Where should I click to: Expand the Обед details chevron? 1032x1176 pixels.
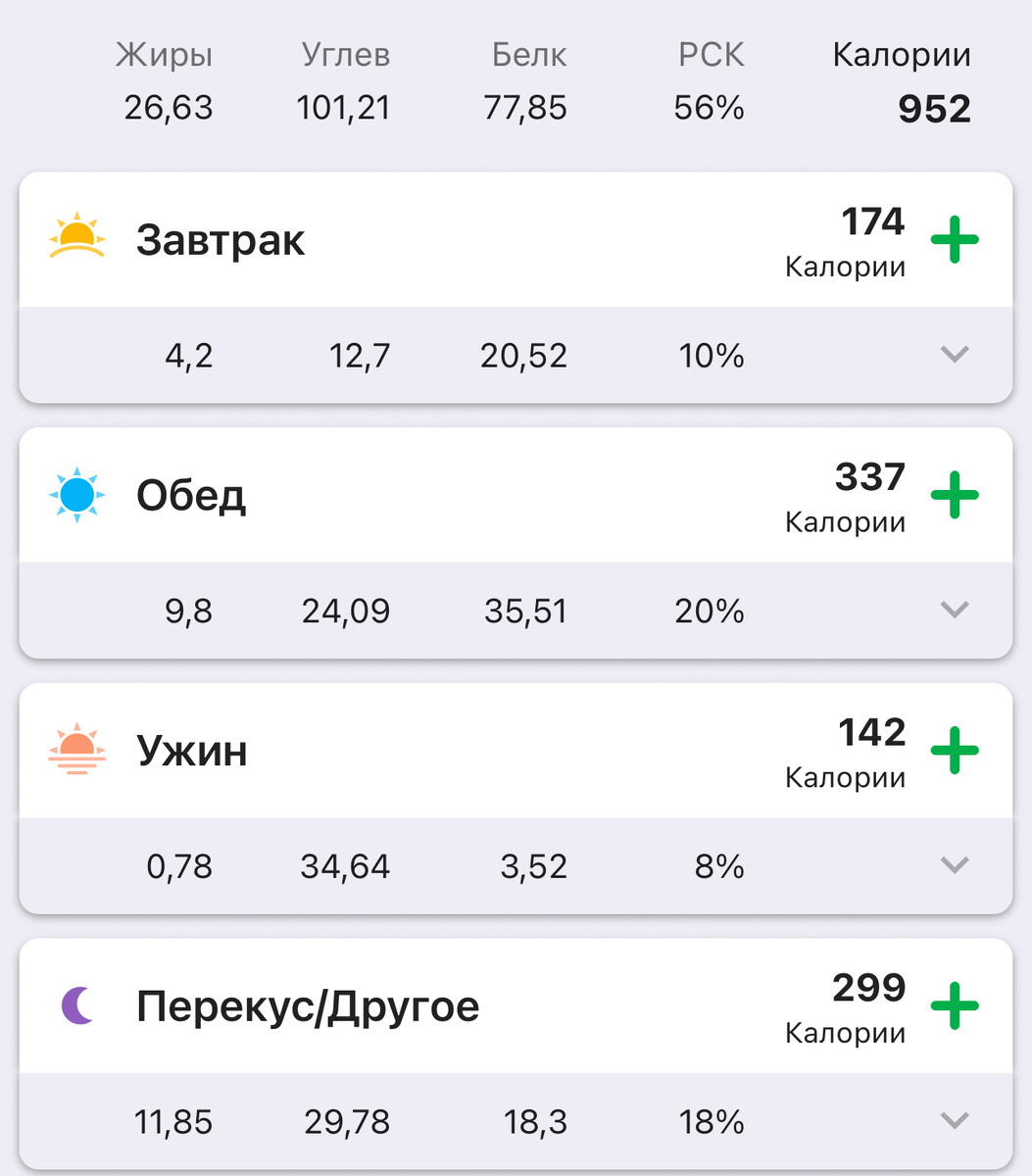point(956,610)
